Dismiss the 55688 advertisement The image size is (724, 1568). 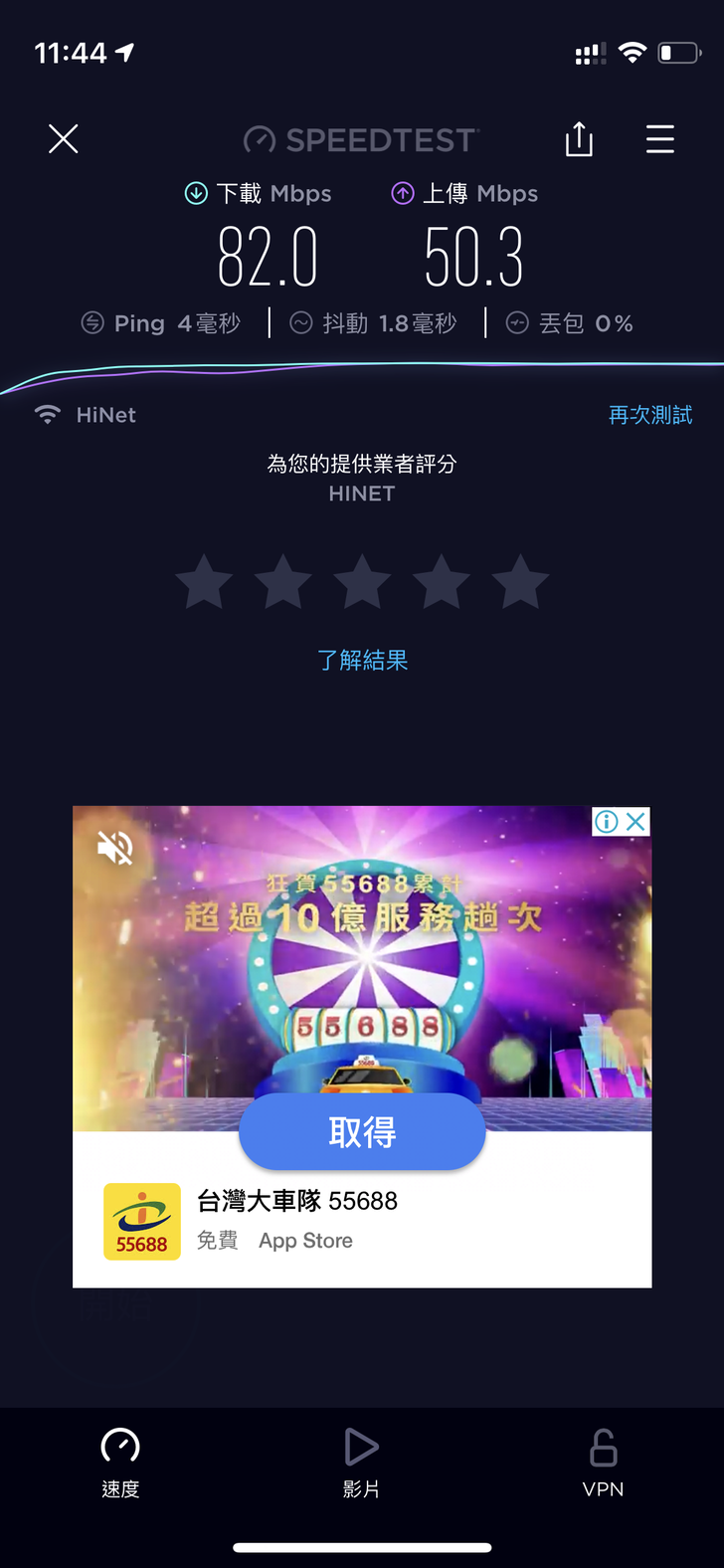coord(635,821)
